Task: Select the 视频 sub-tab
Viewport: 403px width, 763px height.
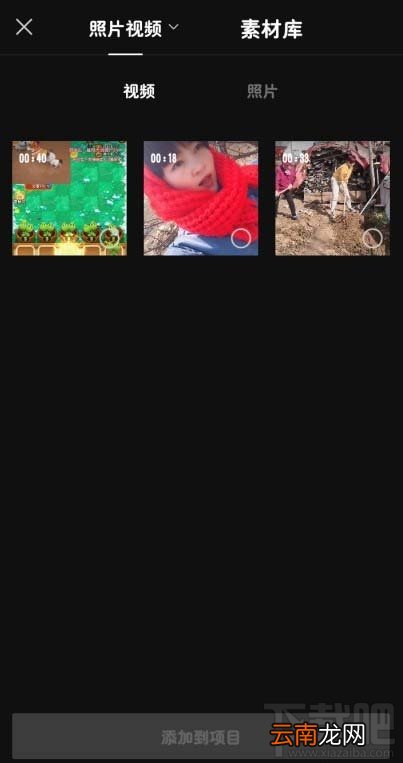Action: 139,91
